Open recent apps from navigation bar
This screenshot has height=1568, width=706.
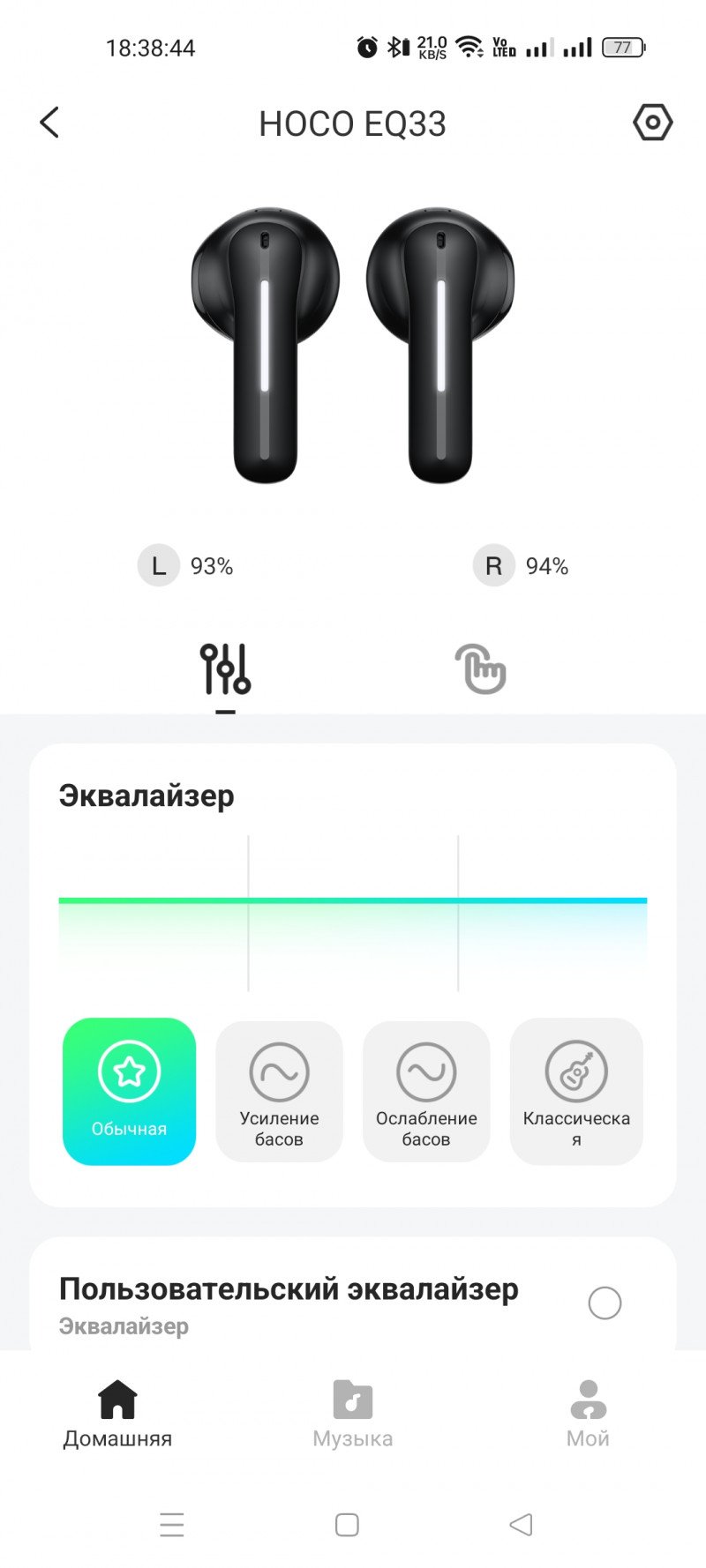172,1525
